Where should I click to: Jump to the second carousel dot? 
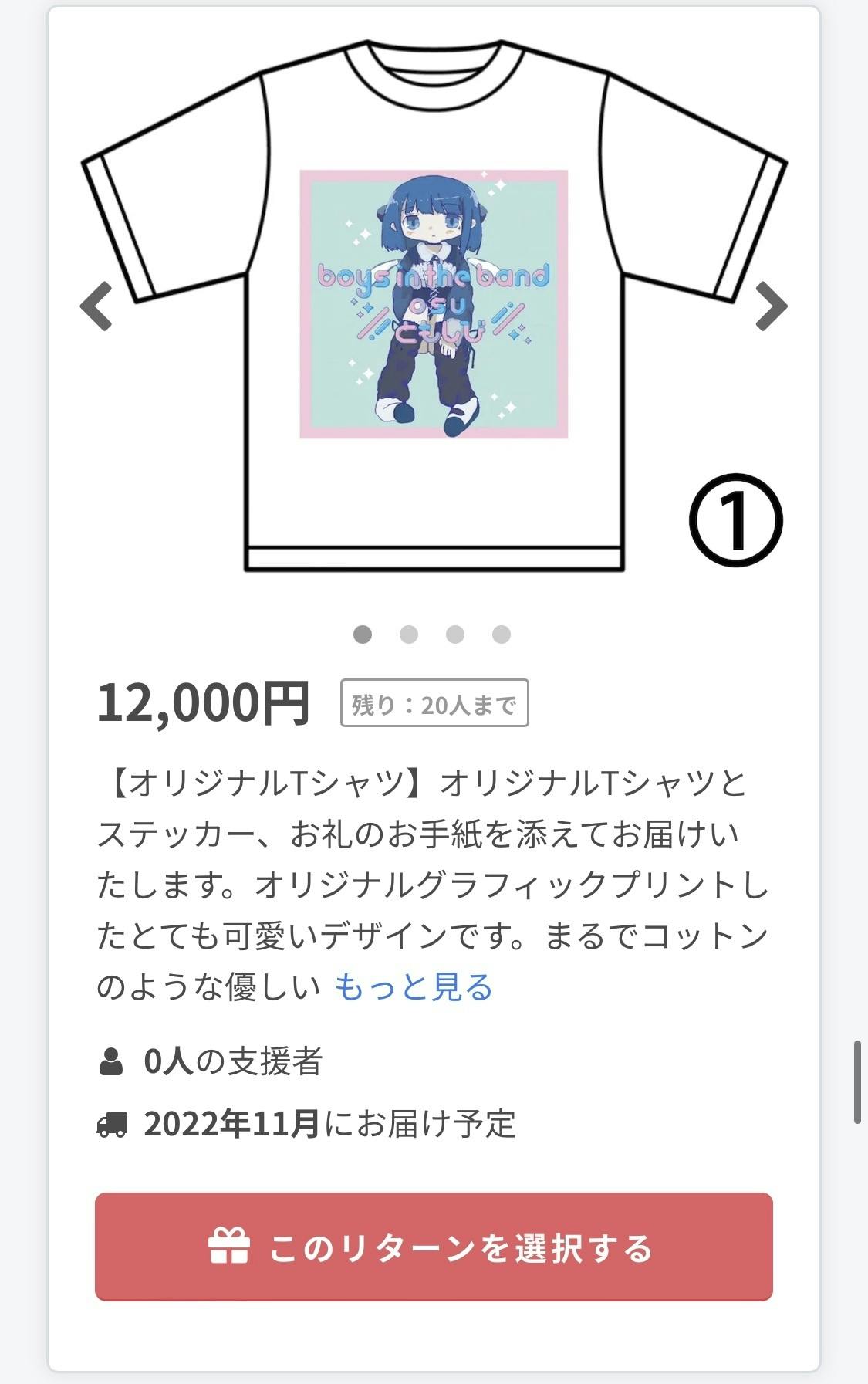[x=409, y=634]
